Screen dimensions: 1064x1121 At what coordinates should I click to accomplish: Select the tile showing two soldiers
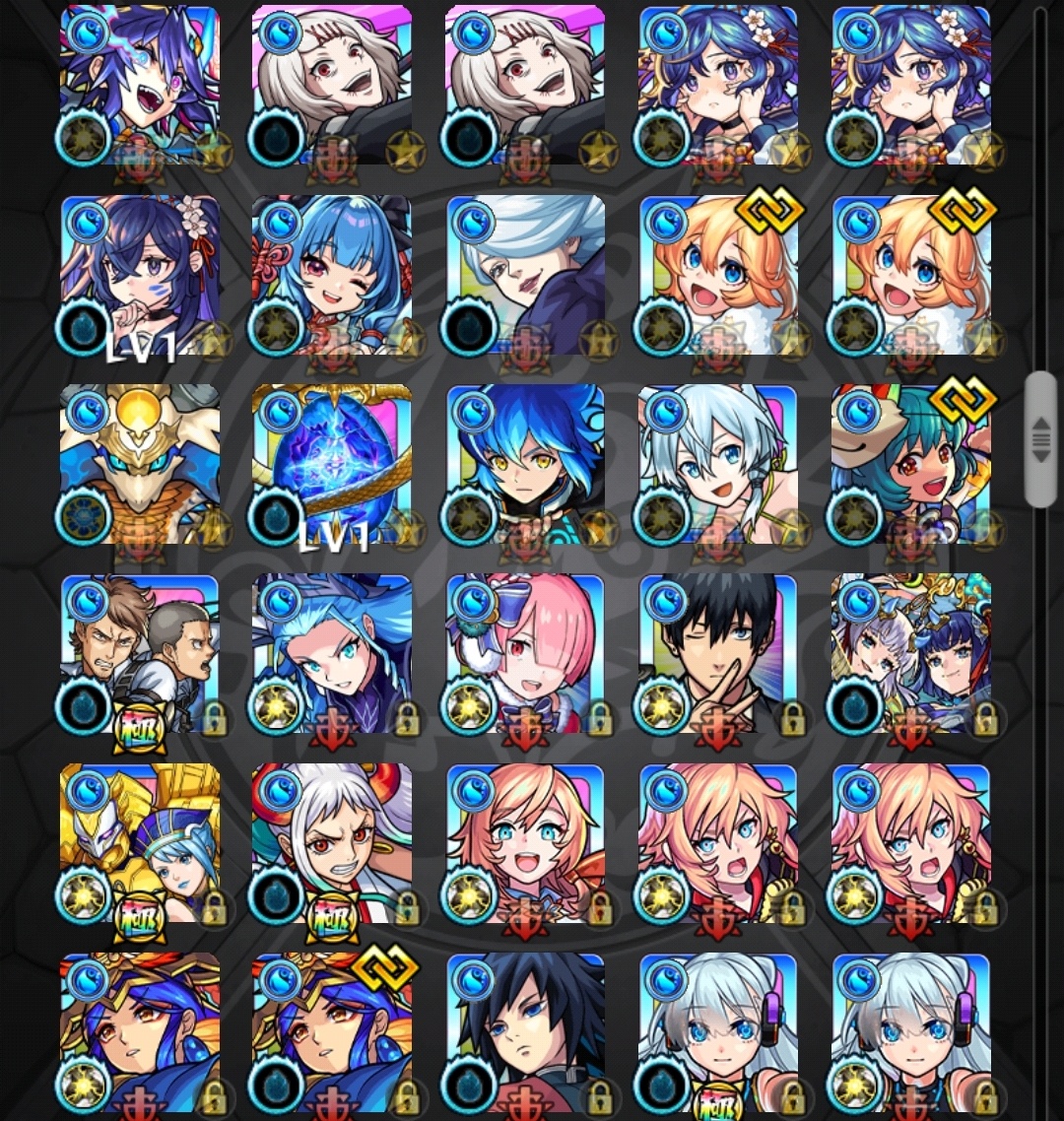(x=139, y=652)
